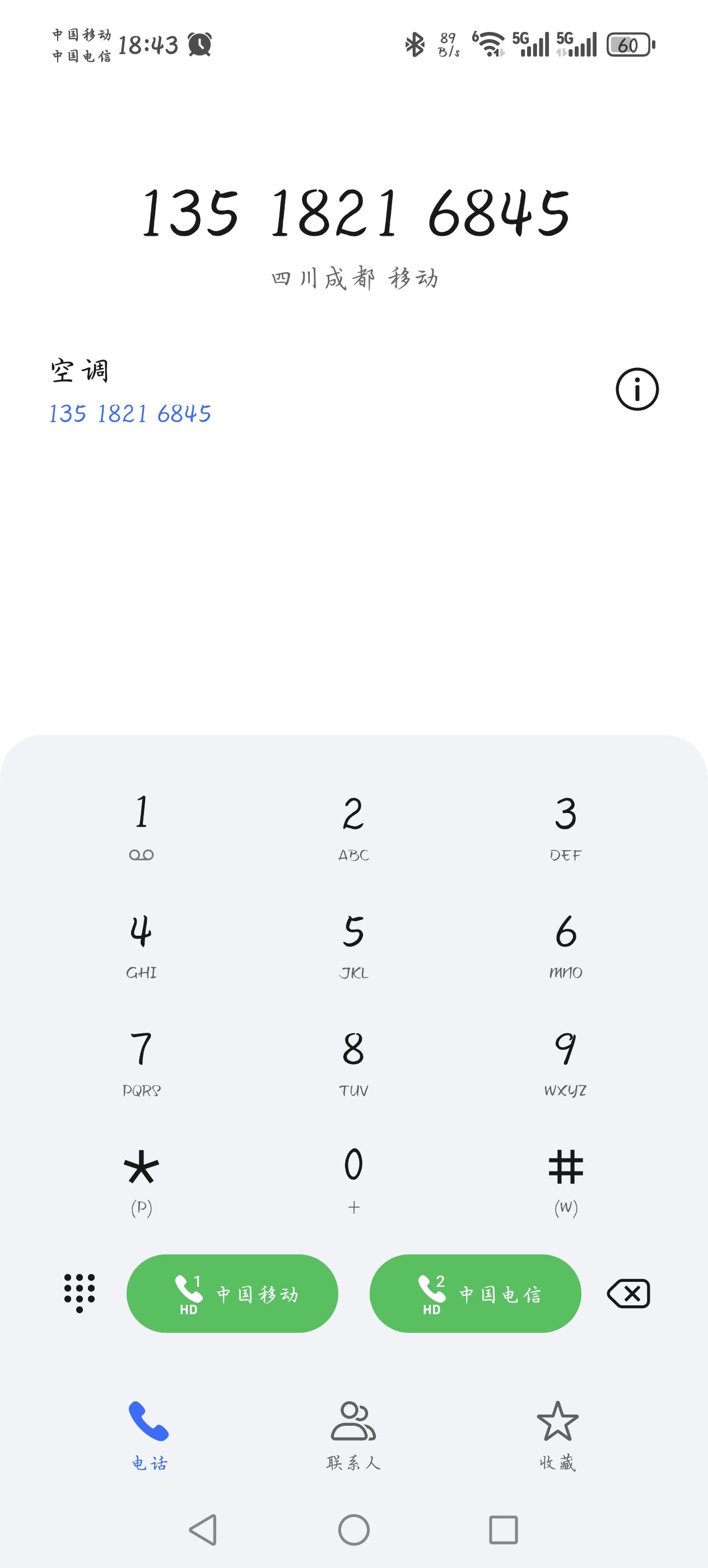This screenshot has width=708, height=1568.
Task: Dial the digit 6
Action: click(566, 942)
